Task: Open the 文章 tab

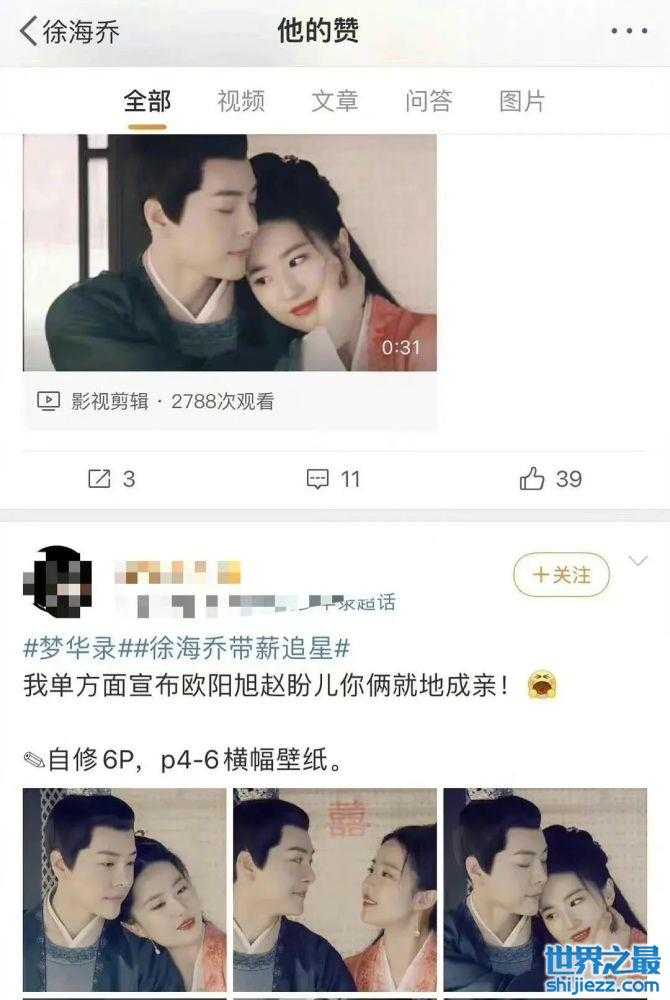Action: 335,101
